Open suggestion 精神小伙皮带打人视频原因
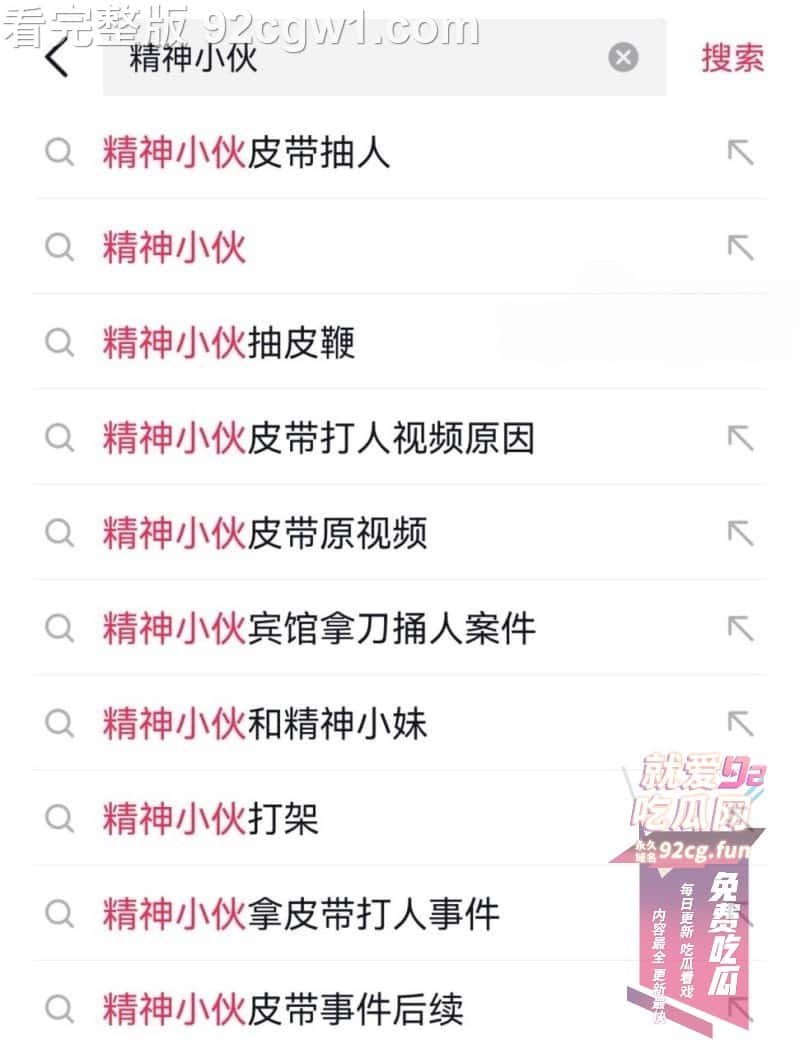The height and width of the screenshot is (1054, 800). [x=318, y=438]
